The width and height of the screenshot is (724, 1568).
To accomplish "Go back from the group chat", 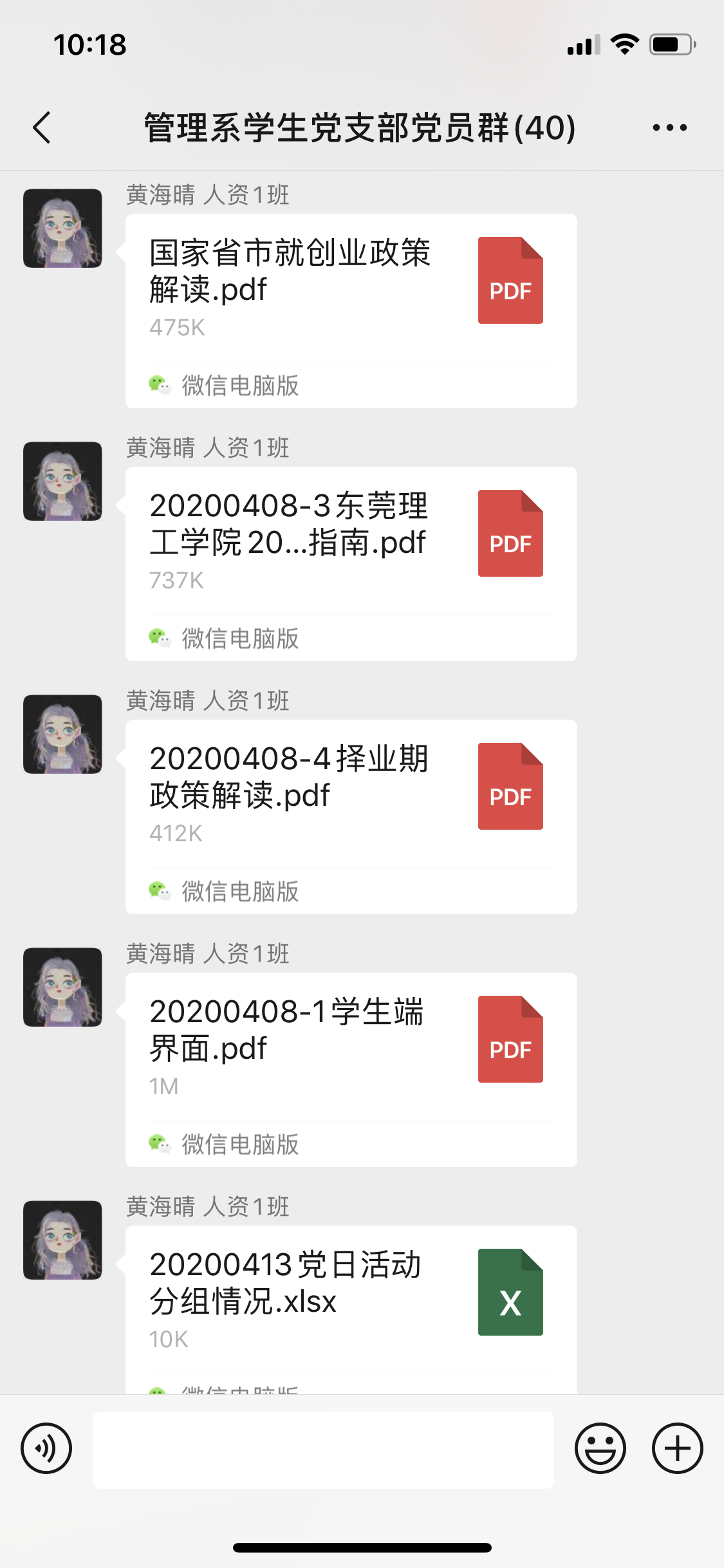I will click(x=42, y=127).
